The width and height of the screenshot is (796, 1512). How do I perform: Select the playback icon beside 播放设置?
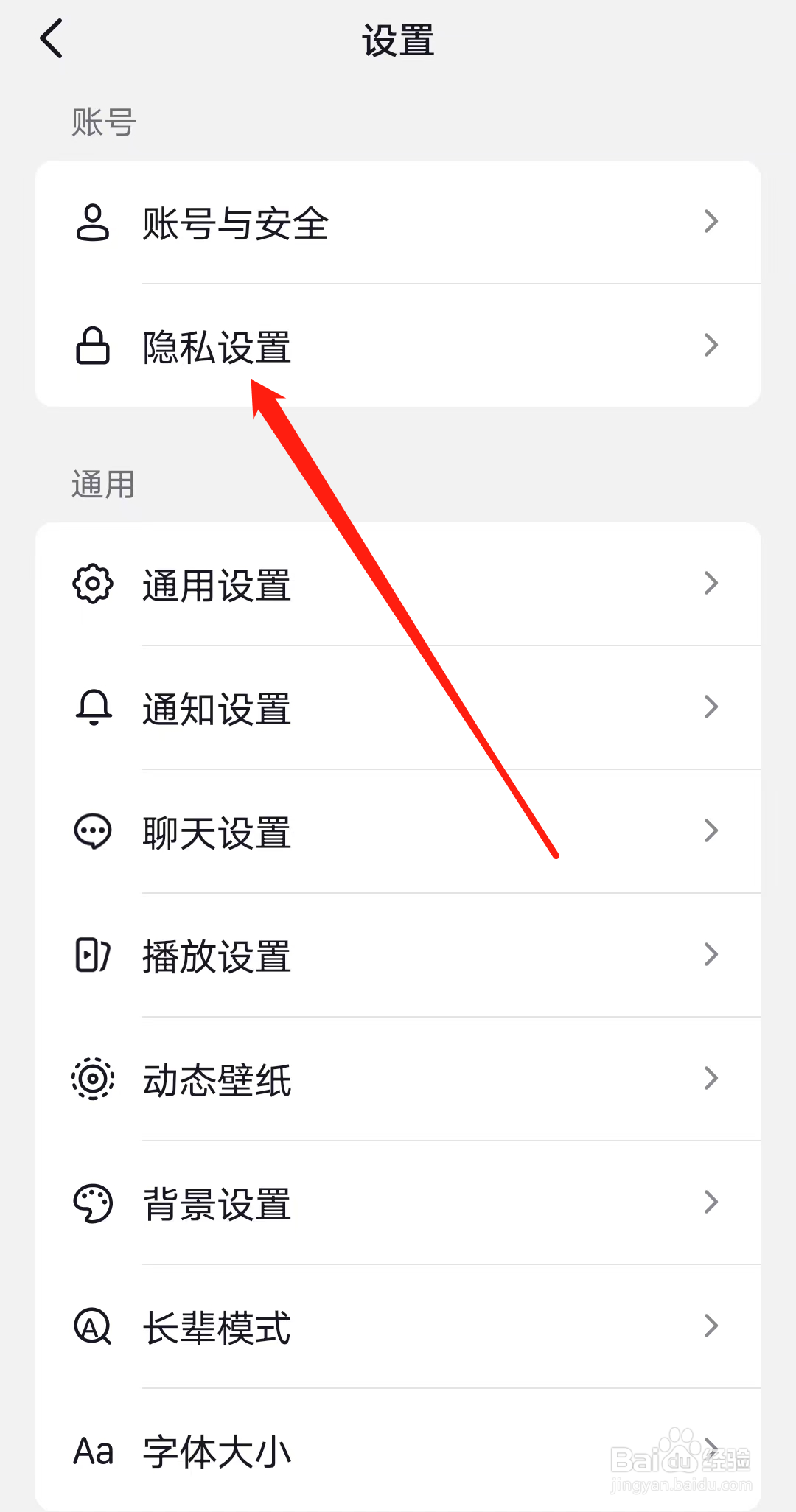point(93,955)
